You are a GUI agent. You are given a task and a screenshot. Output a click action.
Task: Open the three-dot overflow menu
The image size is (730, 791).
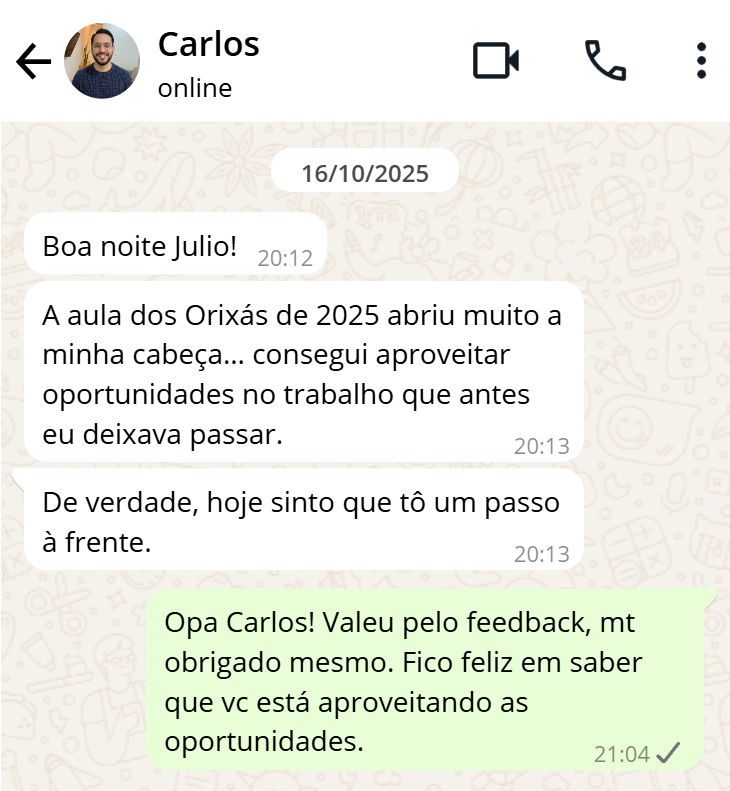[x=701, y=61]
